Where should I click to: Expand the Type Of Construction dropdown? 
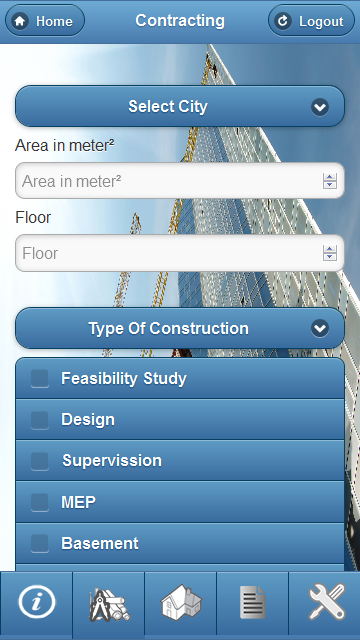(x=180, y=328)
